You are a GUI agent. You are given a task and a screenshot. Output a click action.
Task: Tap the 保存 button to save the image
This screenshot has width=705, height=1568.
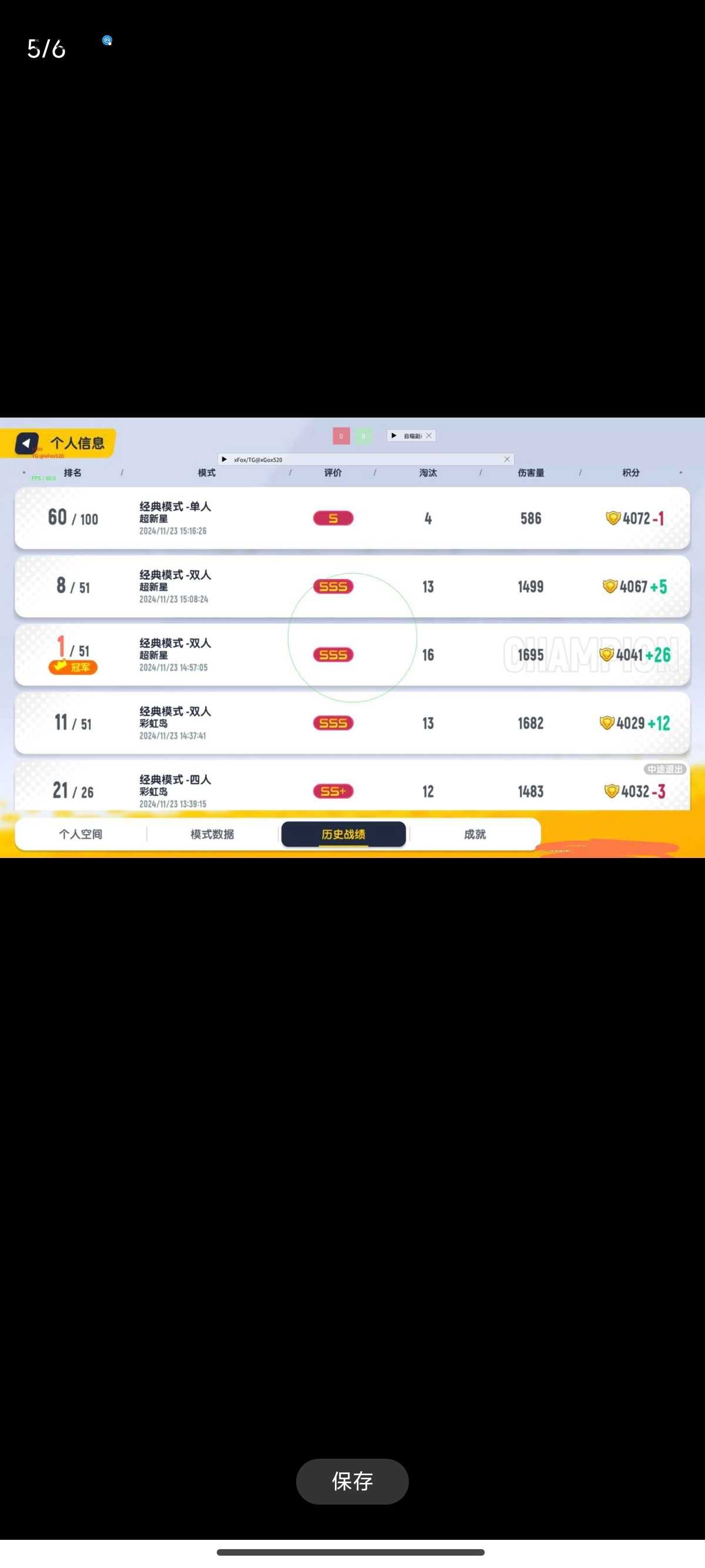[352, 1480]
